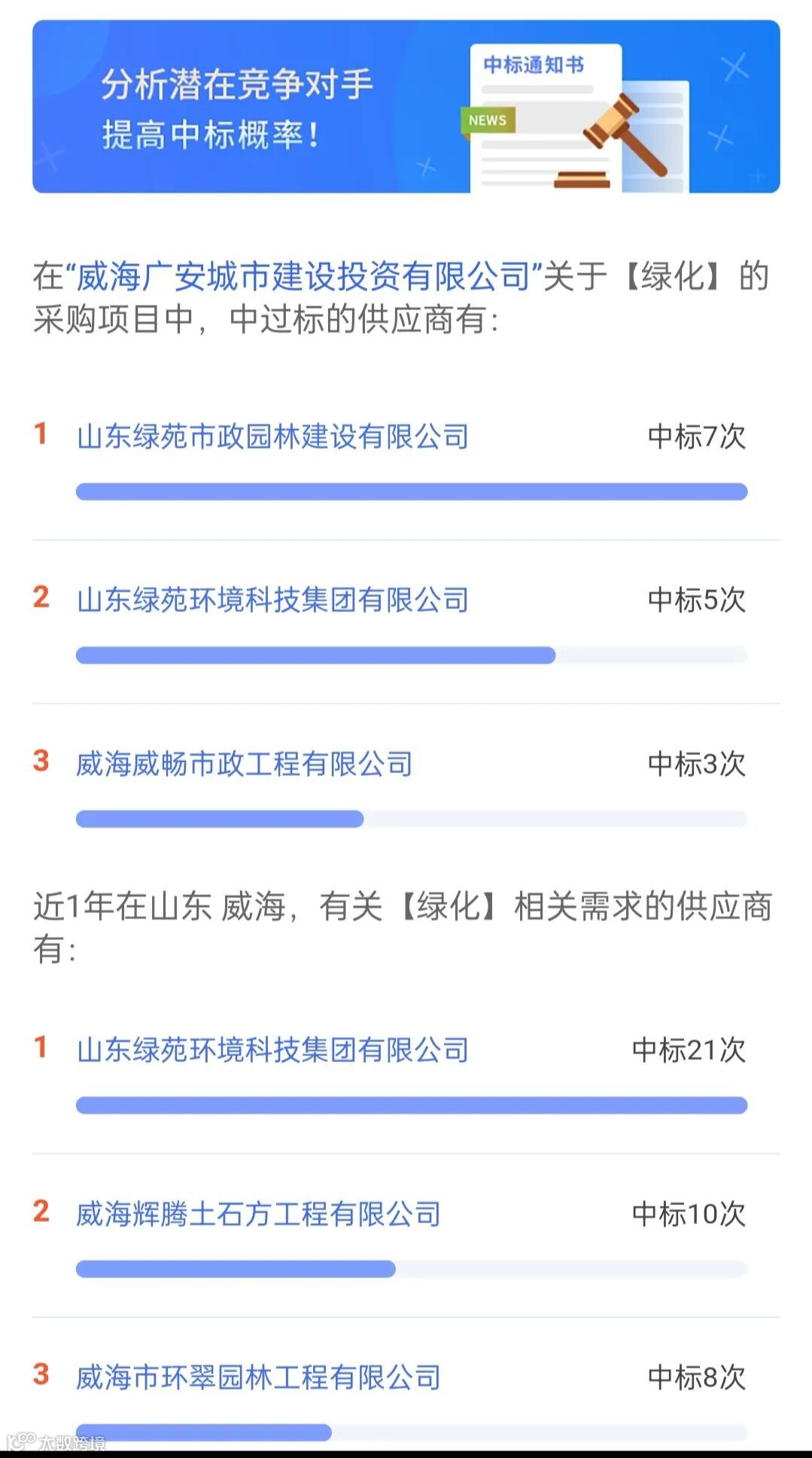Select 威海威畅市政工程有限公司 supplier

point(245,764)
